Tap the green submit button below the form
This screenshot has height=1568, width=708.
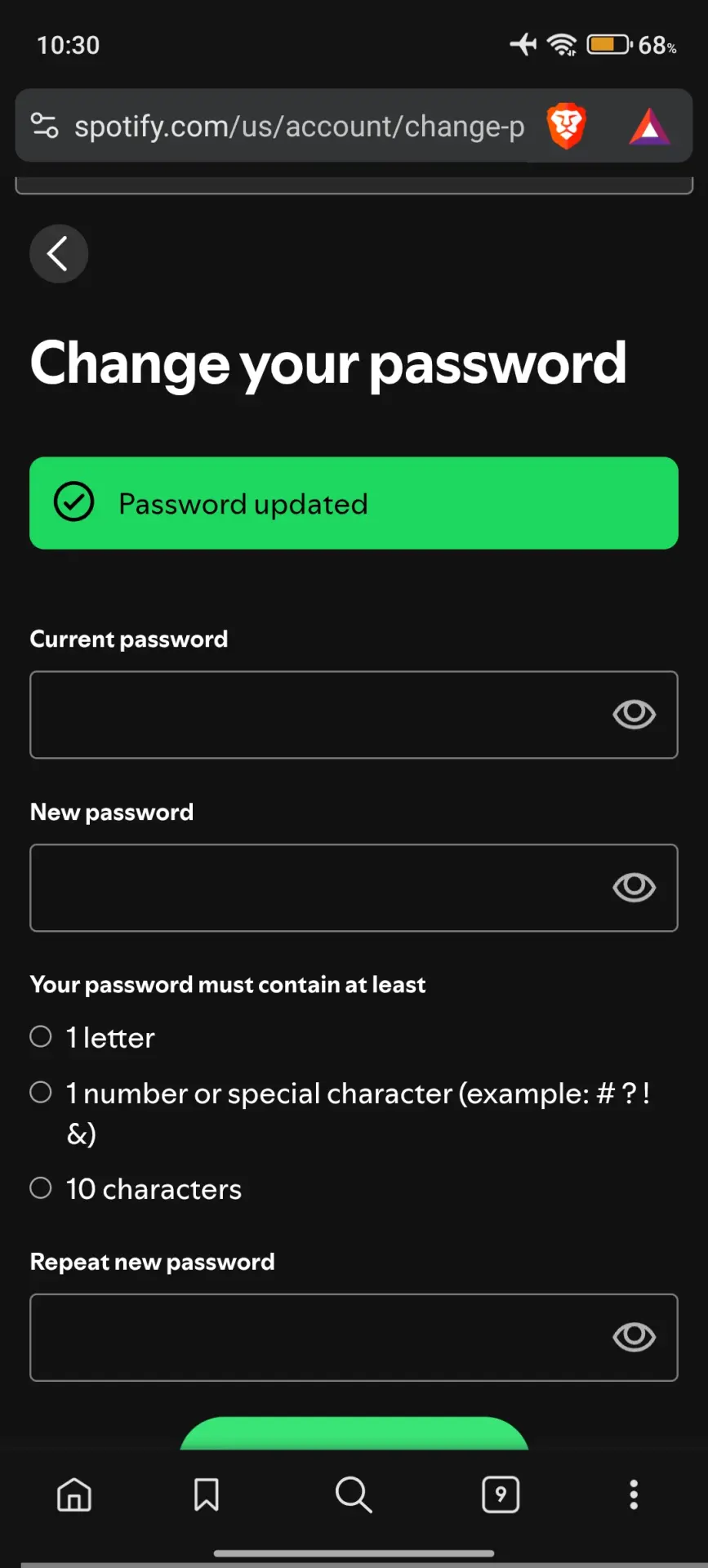[354, 1434]
